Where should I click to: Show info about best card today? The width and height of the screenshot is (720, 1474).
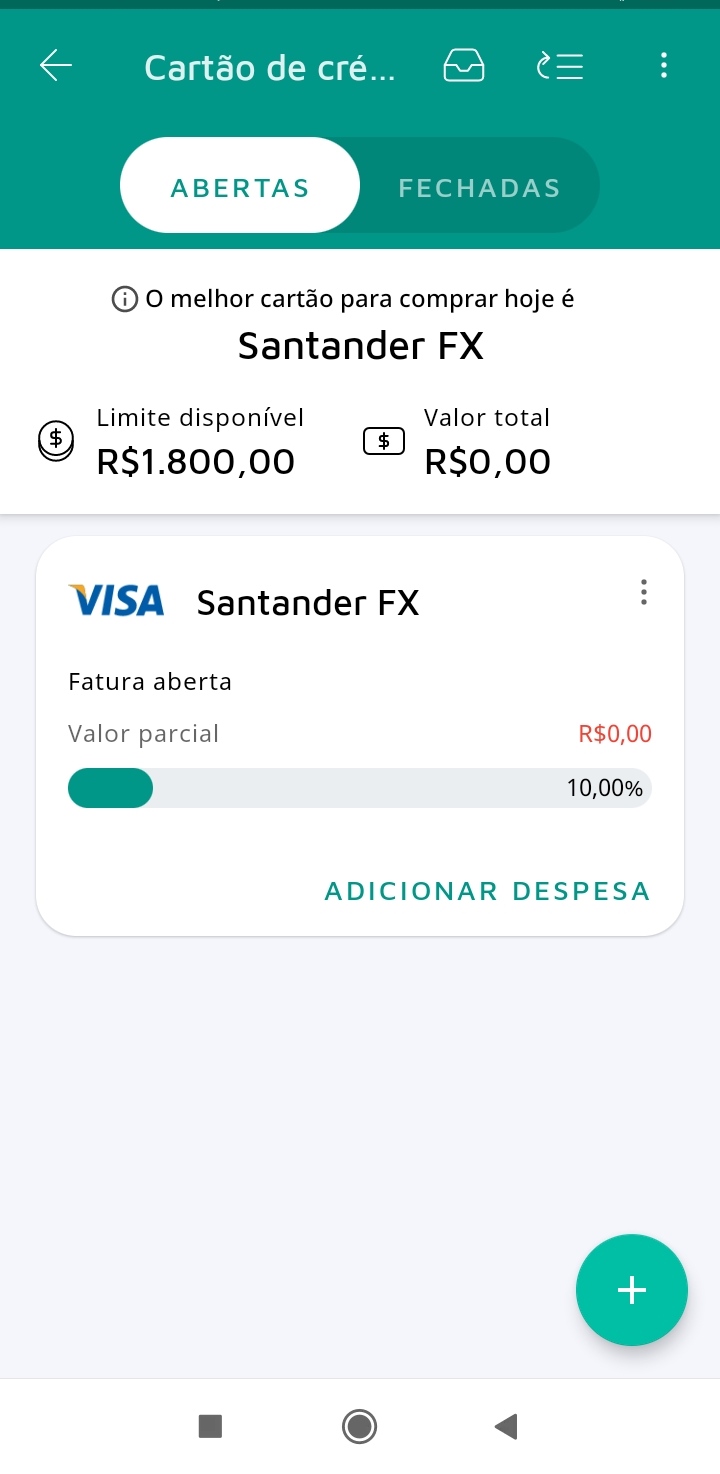pyautogui.click(x=124, y=299)
